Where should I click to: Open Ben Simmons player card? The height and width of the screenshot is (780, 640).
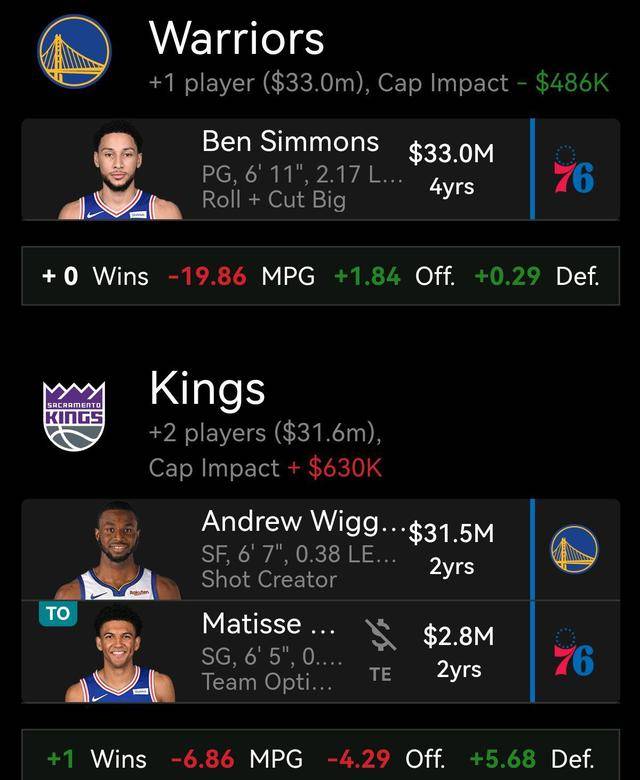tap(300, 169)
